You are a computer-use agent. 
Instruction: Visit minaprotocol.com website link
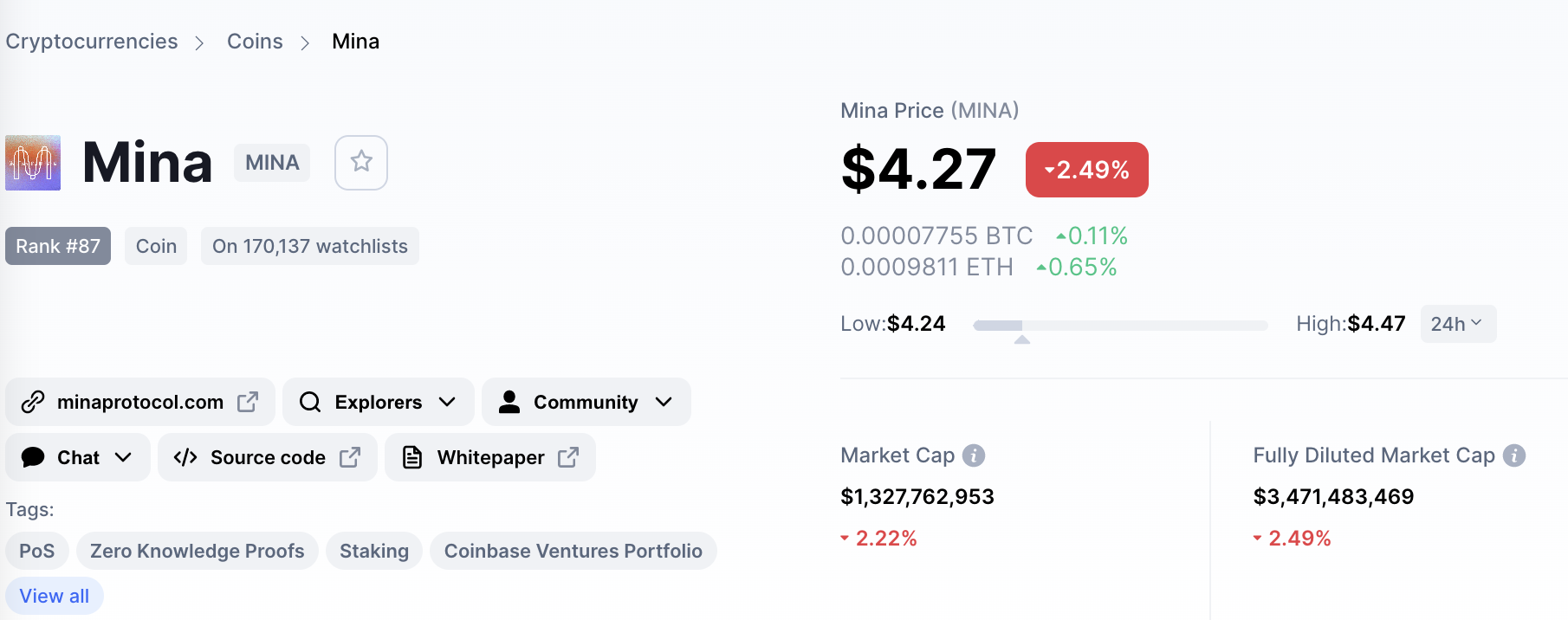point(140,402)
